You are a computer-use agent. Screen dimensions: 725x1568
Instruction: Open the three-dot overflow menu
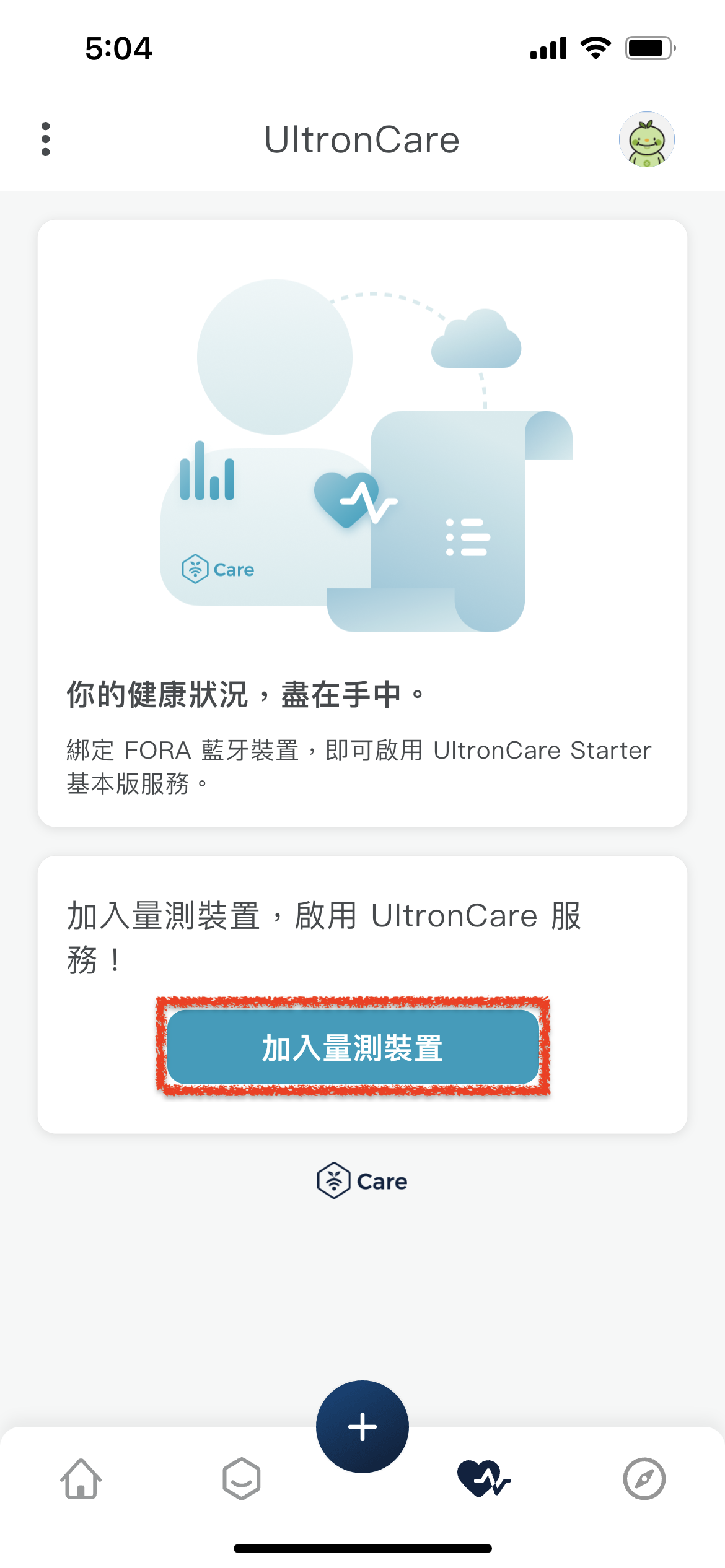(45, 139)
